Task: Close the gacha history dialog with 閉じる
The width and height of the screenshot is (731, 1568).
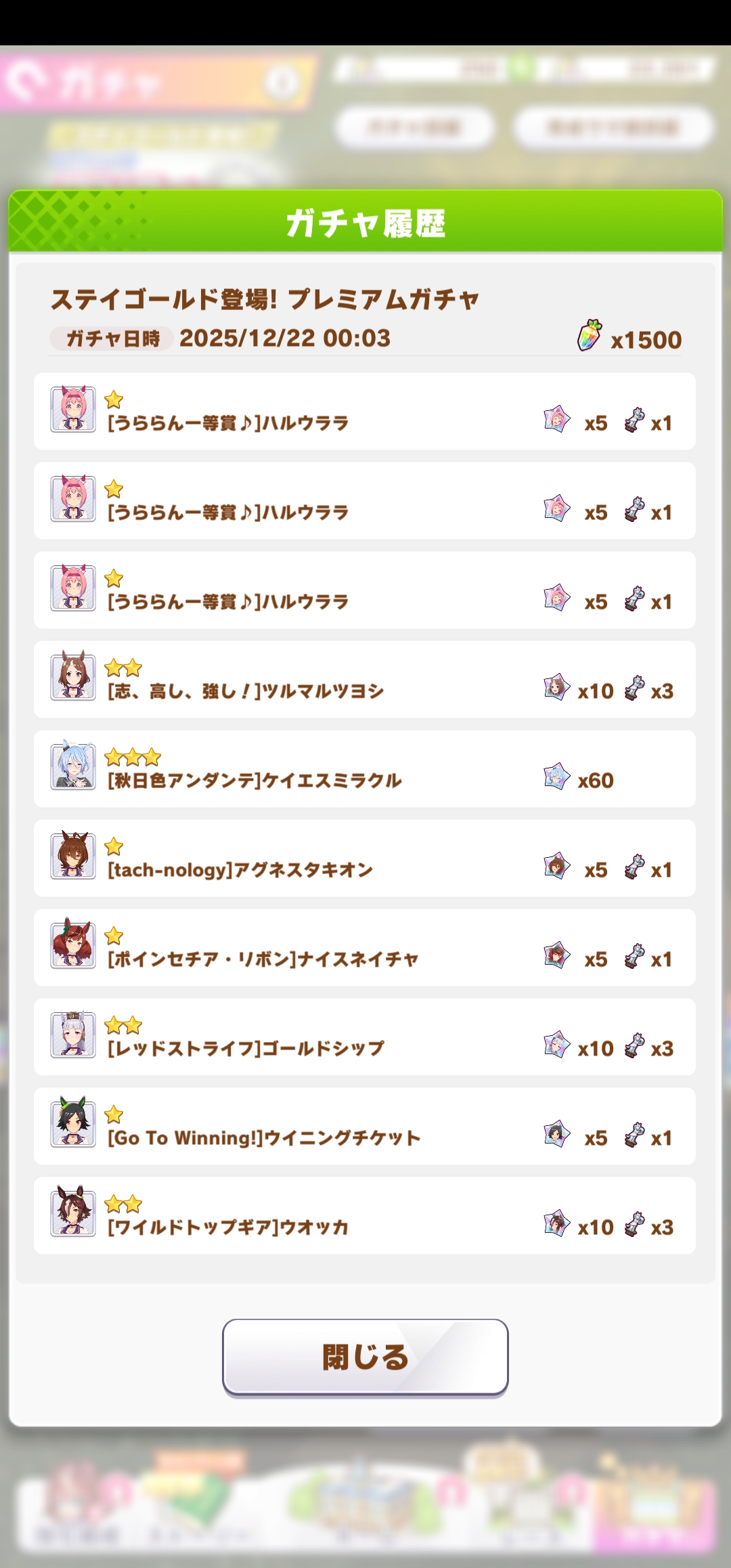Action: pyautogui.click(x=365, y=1357)
